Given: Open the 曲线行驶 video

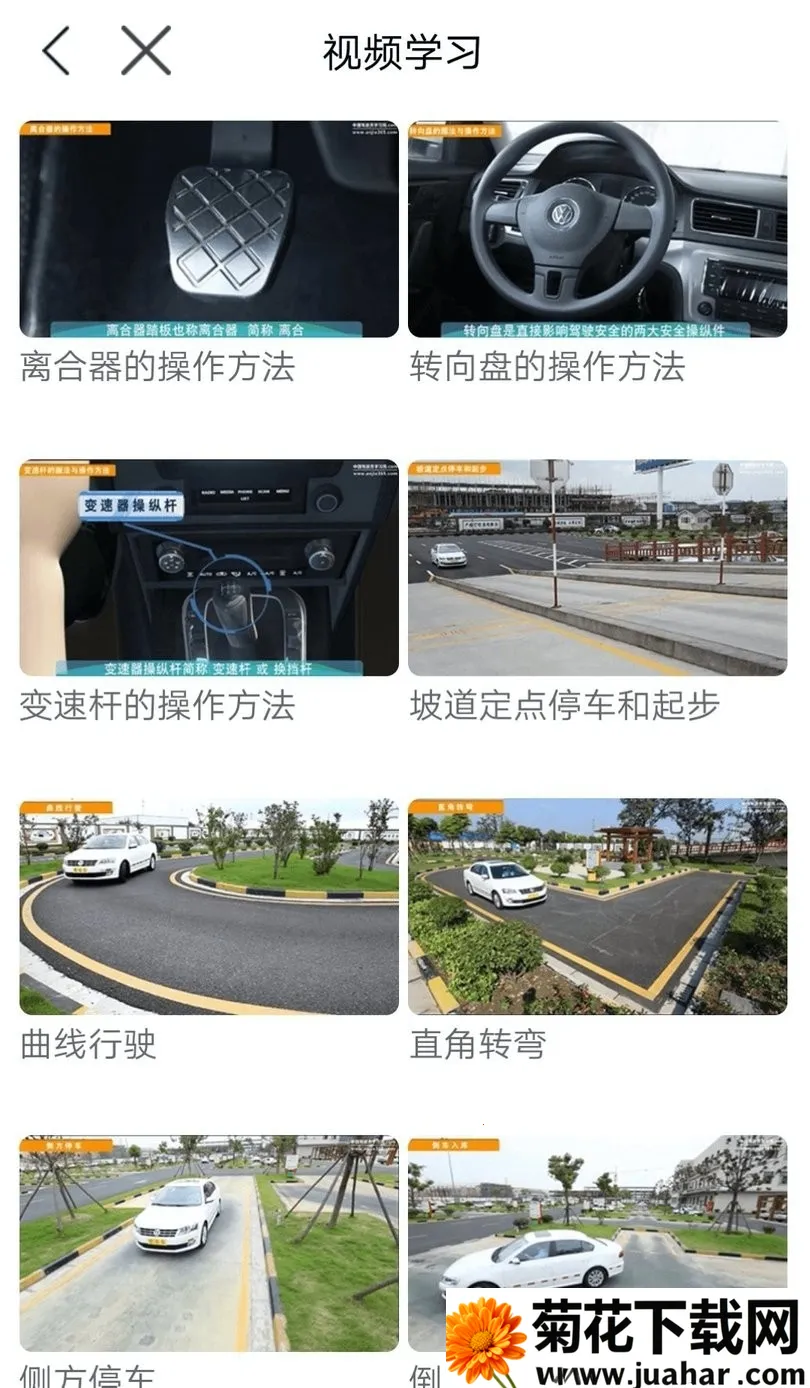Looking at the screenshot, I should (x=209, y=906).
